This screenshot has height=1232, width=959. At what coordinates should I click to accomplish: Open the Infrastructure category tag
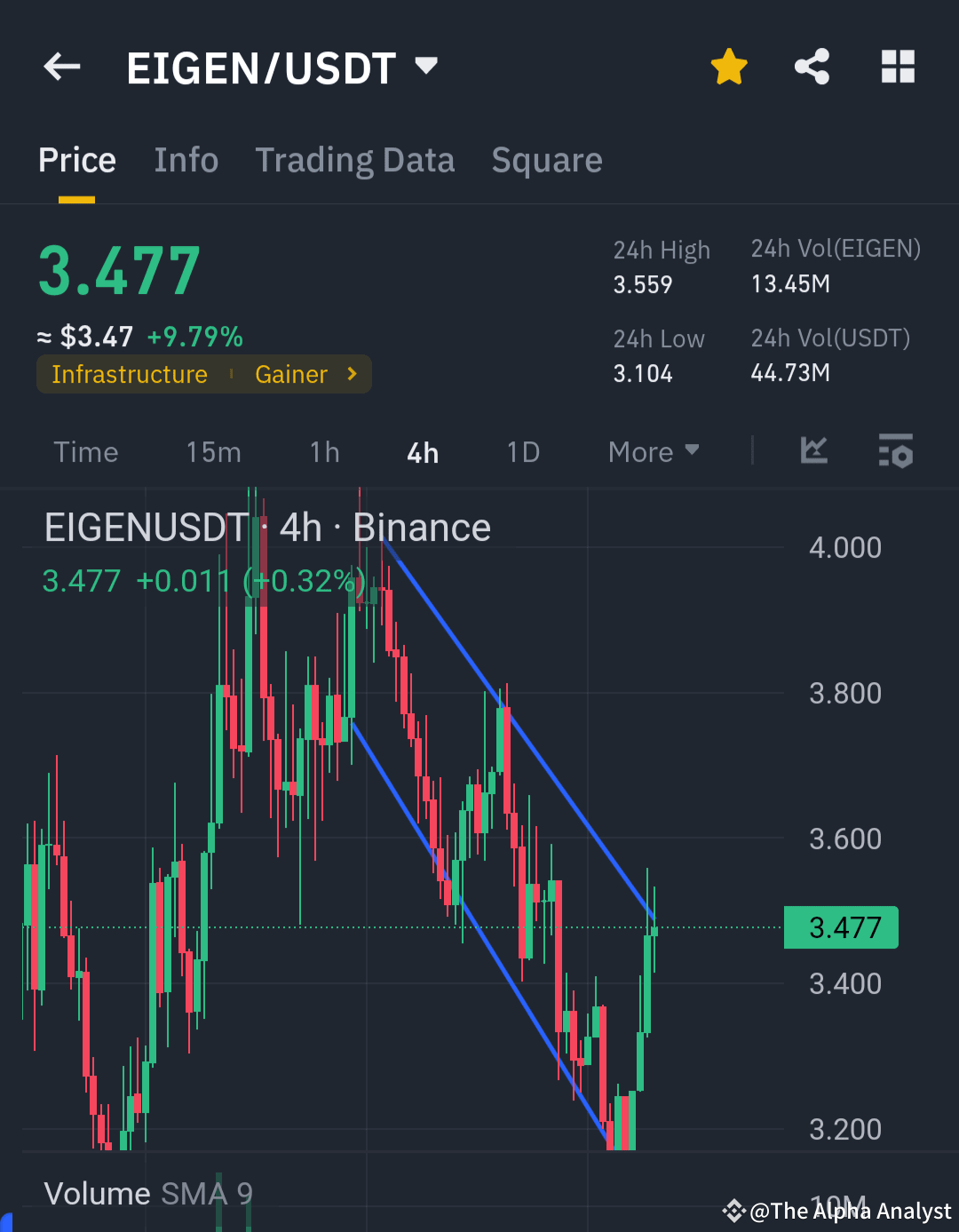pyautogui.click(x=130, y=374)
